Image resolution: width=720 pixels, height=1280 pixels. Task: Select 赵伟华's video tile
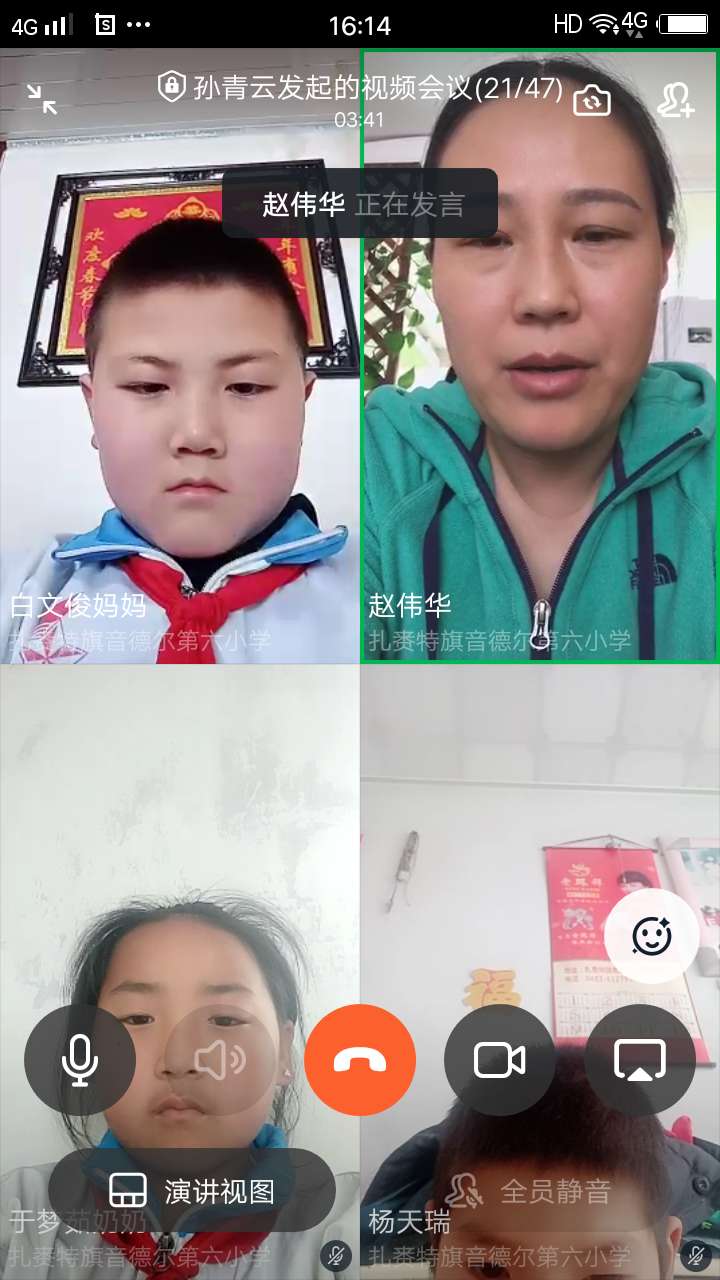coord(540,356)
